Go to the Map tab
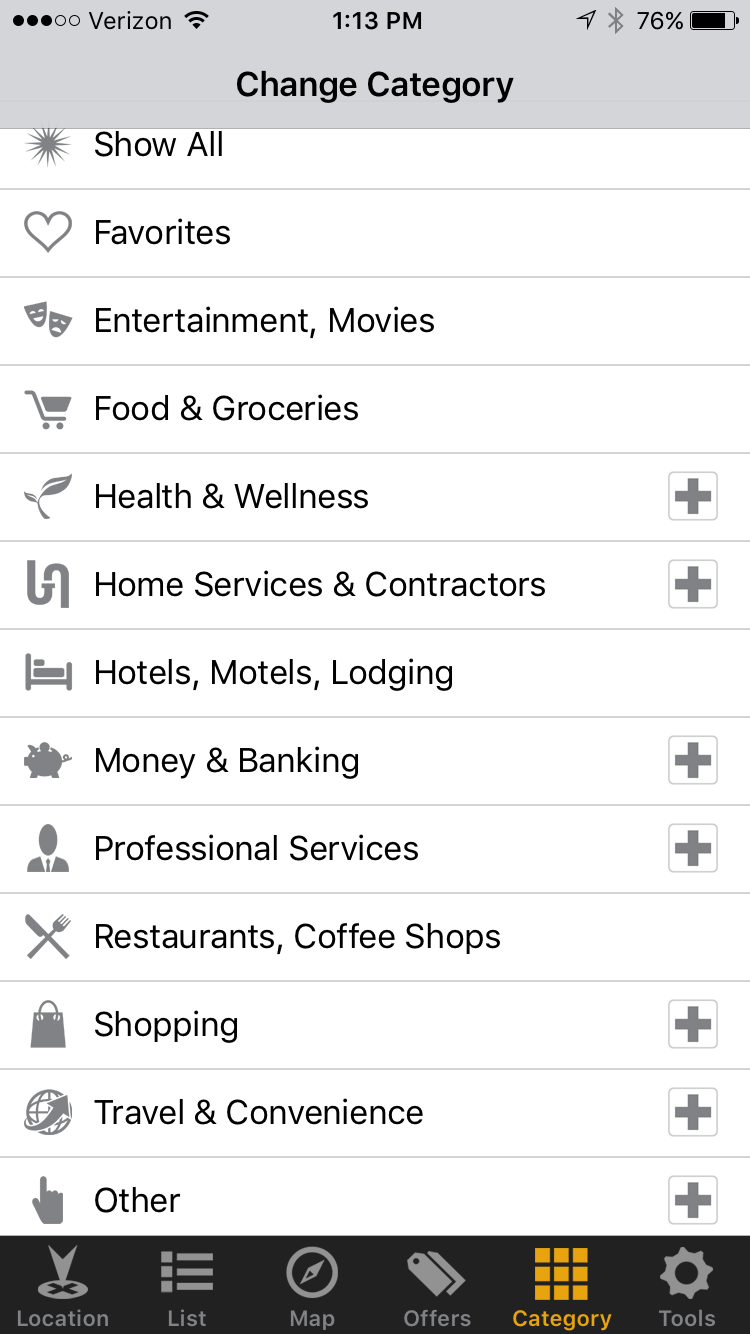The height and width of the screenshot is (1334, 750). pos(312,1287)
